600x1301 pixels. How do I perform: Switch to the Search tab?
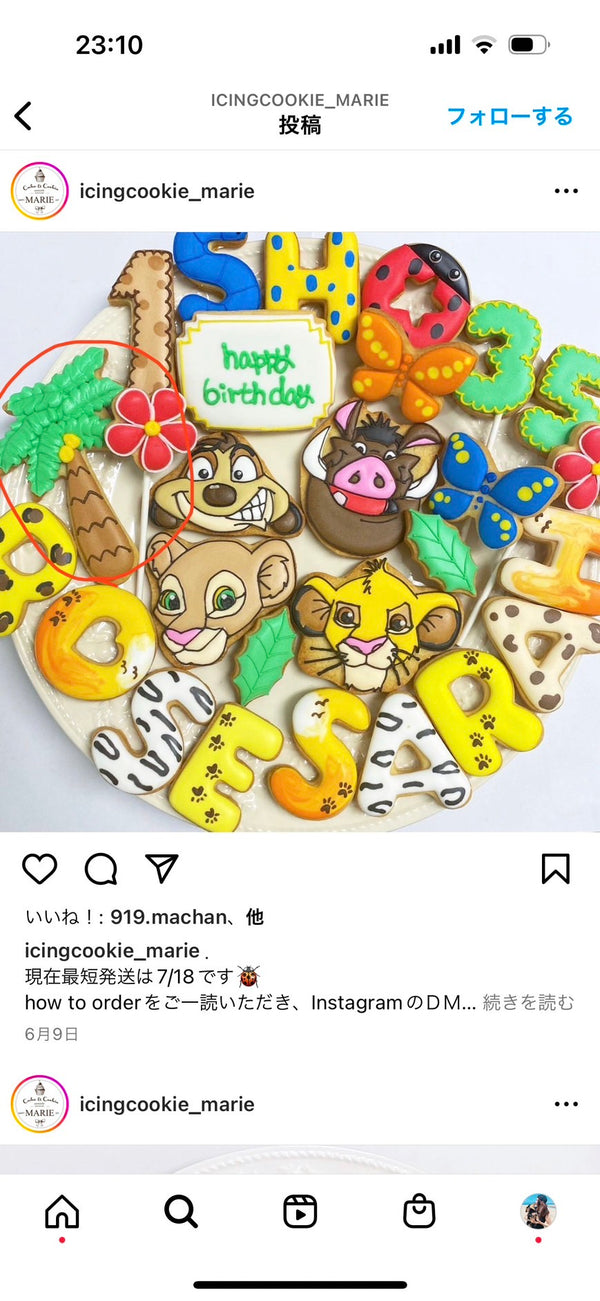point(181,1211)
